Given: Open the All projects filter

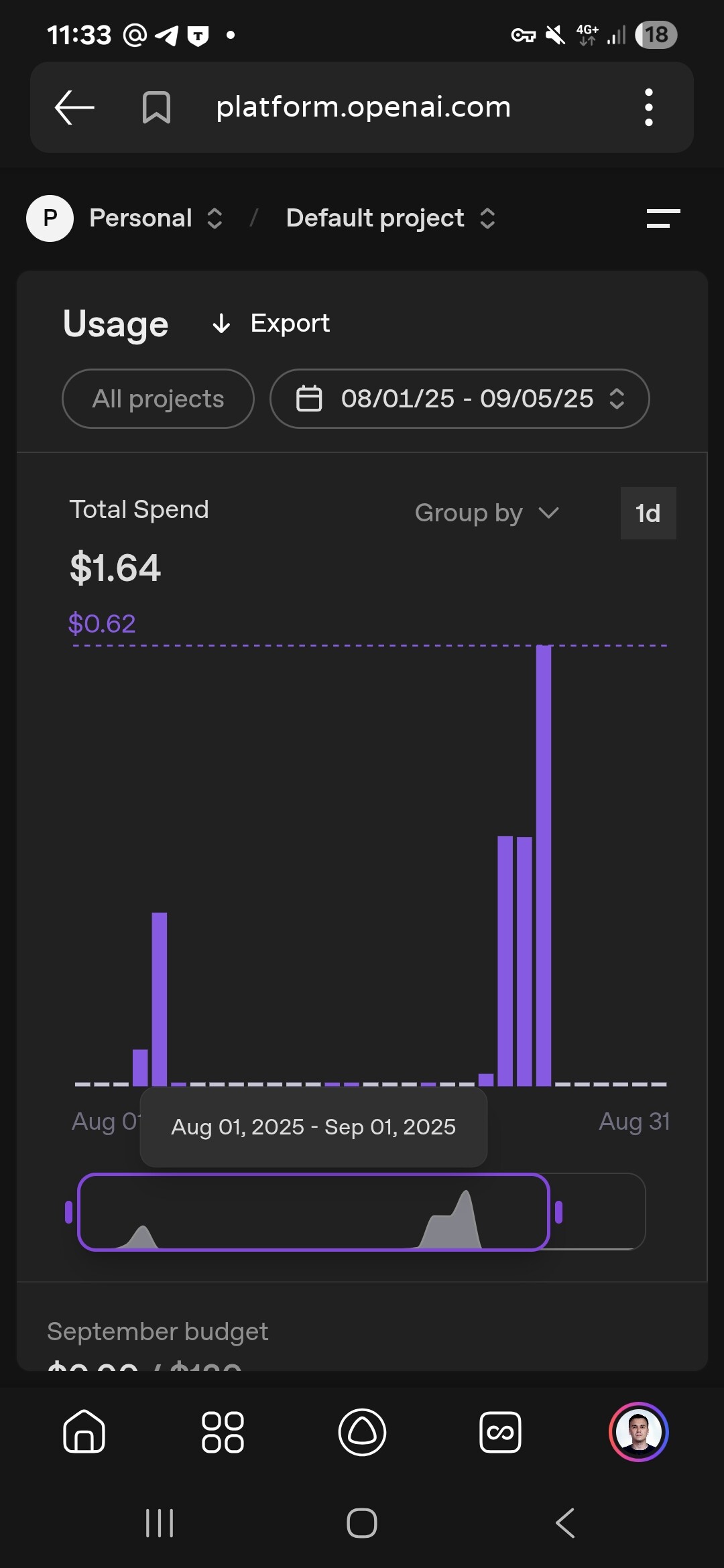Looking at the screenshot, I should point(158,399).
